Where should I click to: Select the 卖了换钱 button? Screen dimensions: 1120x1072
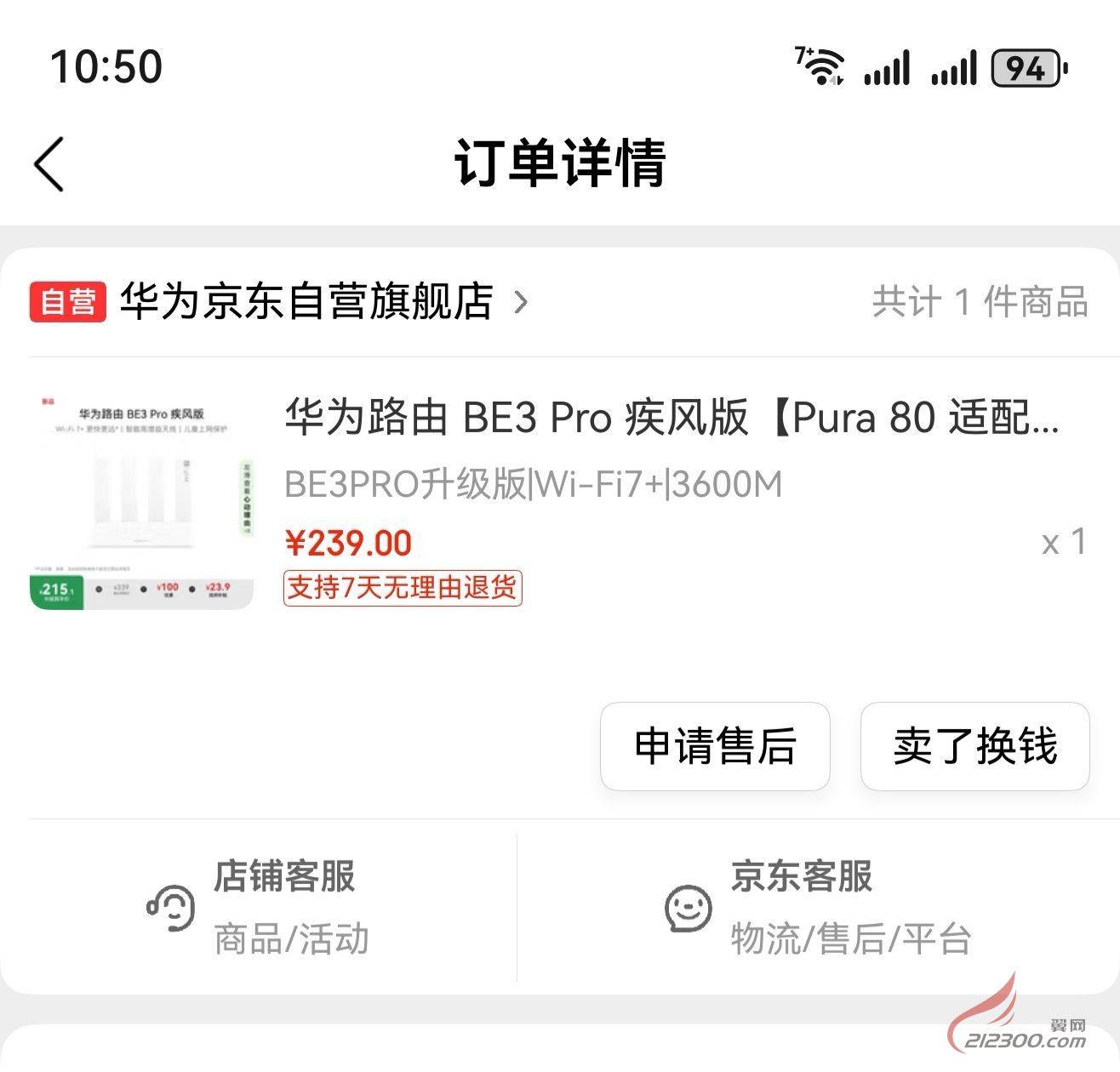point(974,746)
